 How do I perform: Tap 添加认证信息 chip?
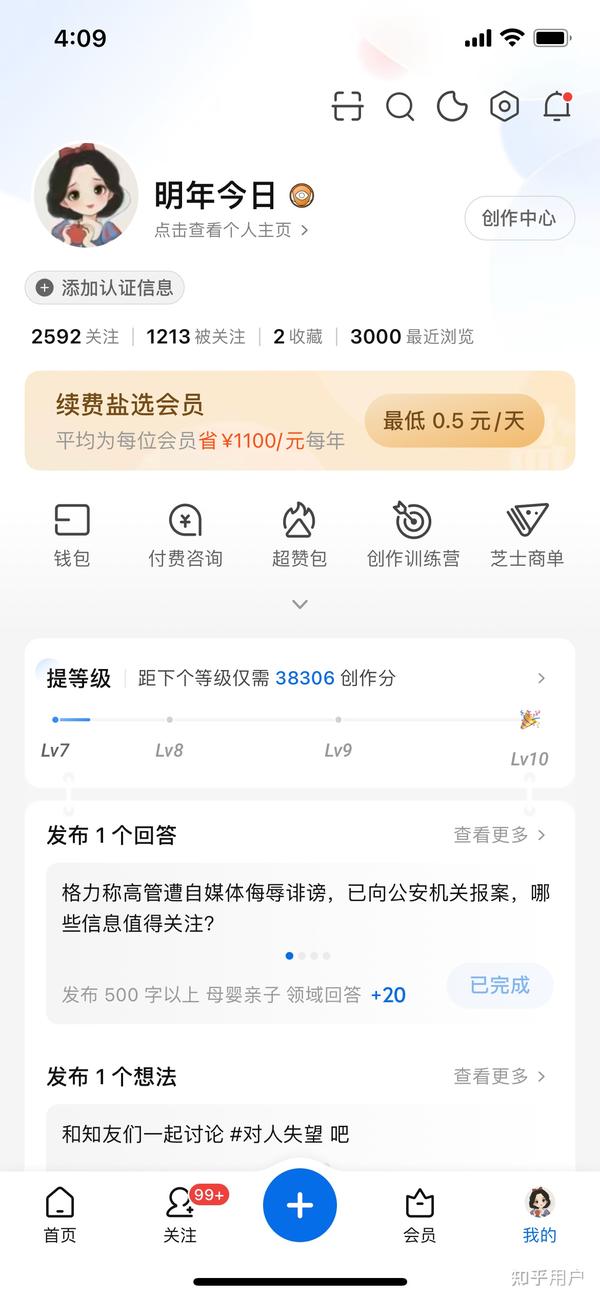click(105, 288)
